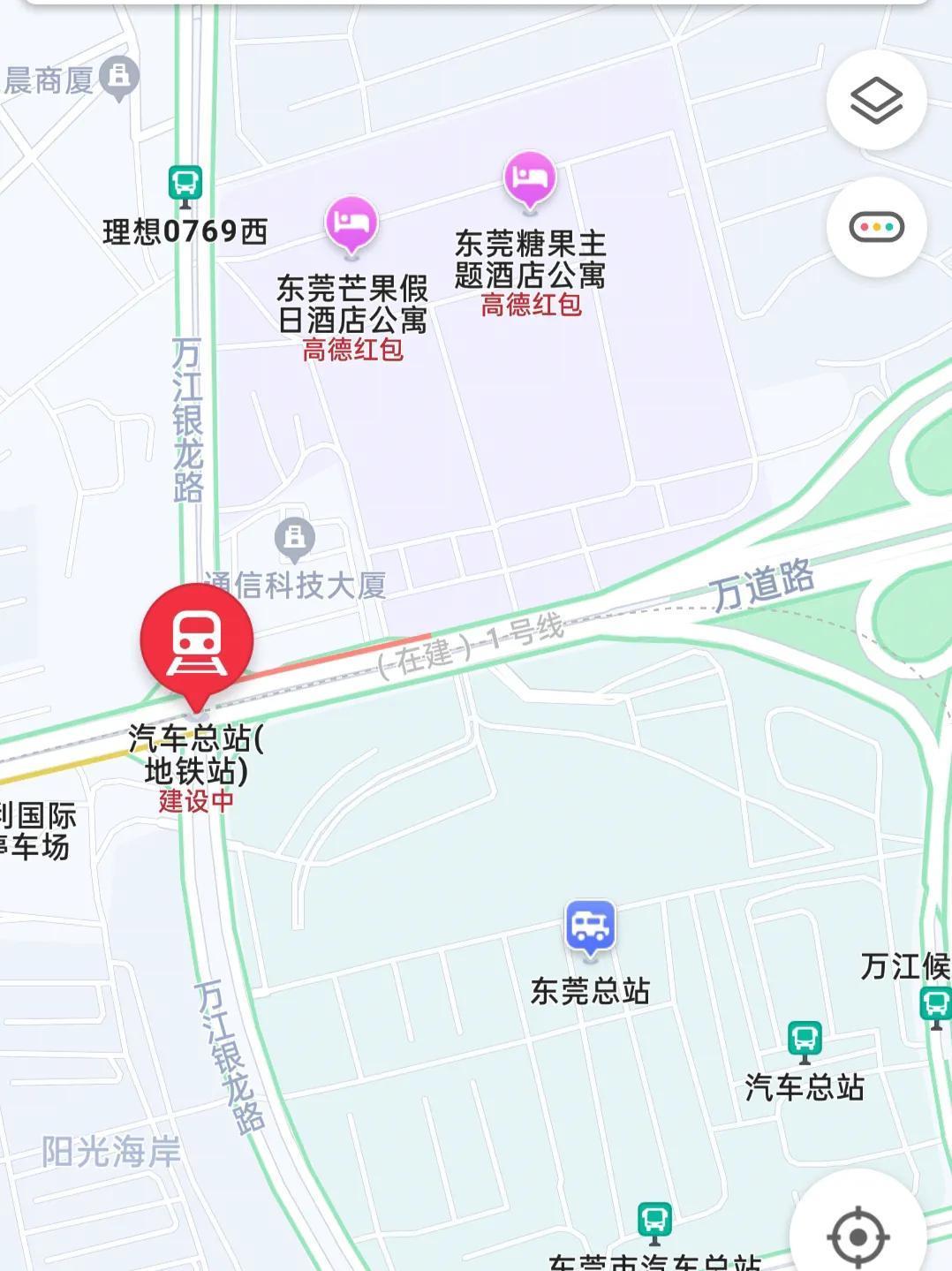Select the 汽车总站 bus stop marker
The height and width of the screenshot is (1271, 952).
pyautogui.click(x=804, y=1041)
